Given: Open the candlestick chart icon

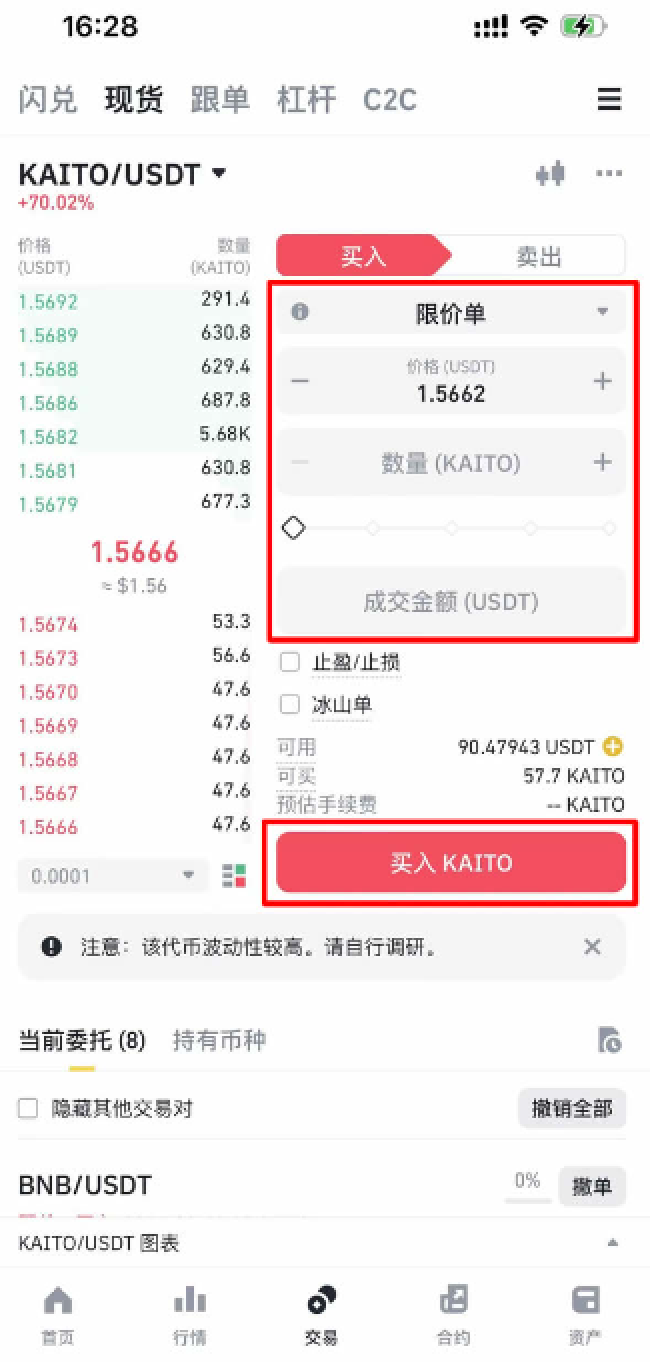Looking at the screenshot, I should click(x=550, y=174).
